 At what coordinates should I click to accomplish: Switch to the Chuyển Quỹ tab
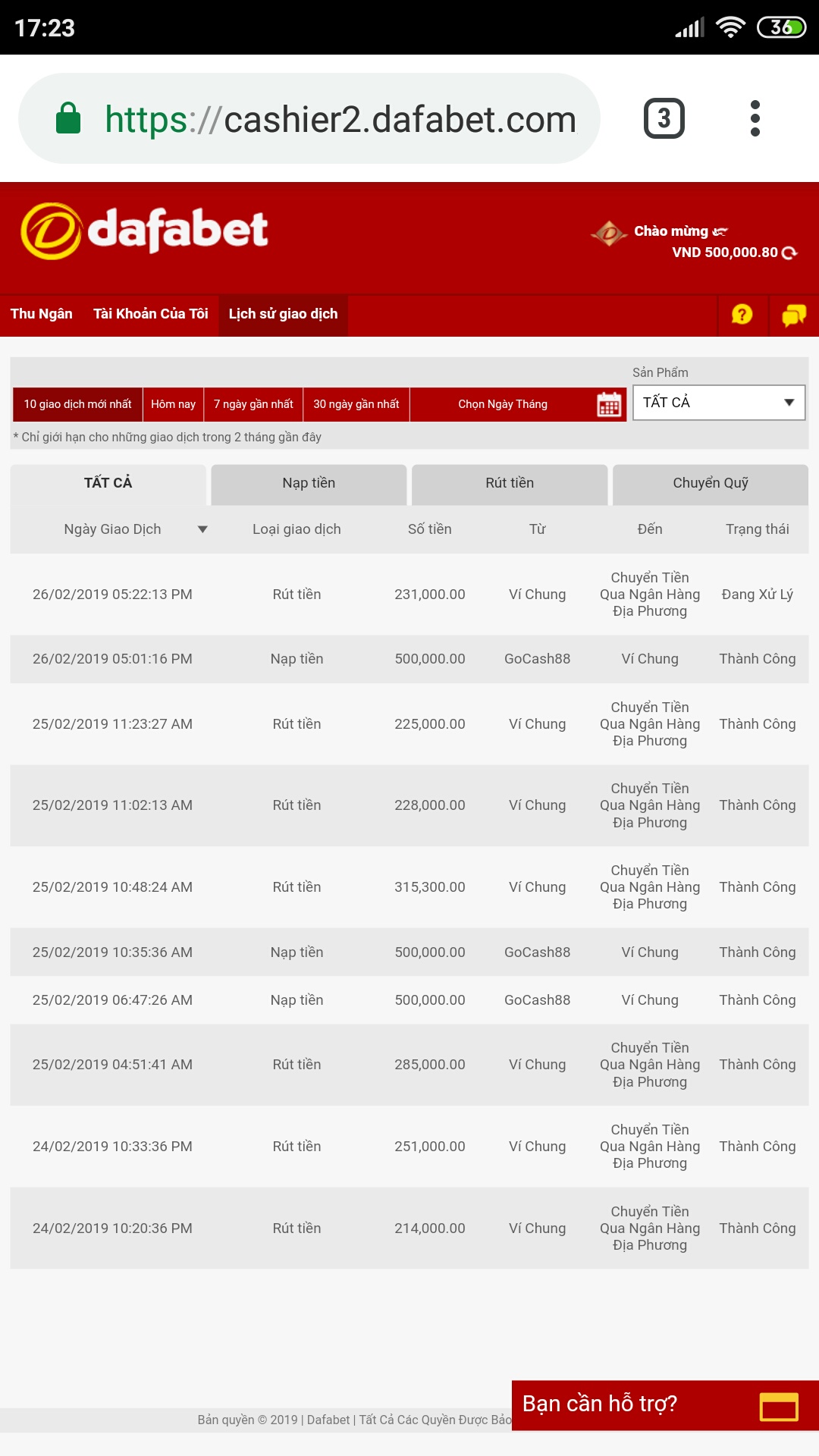pos(711,483)
